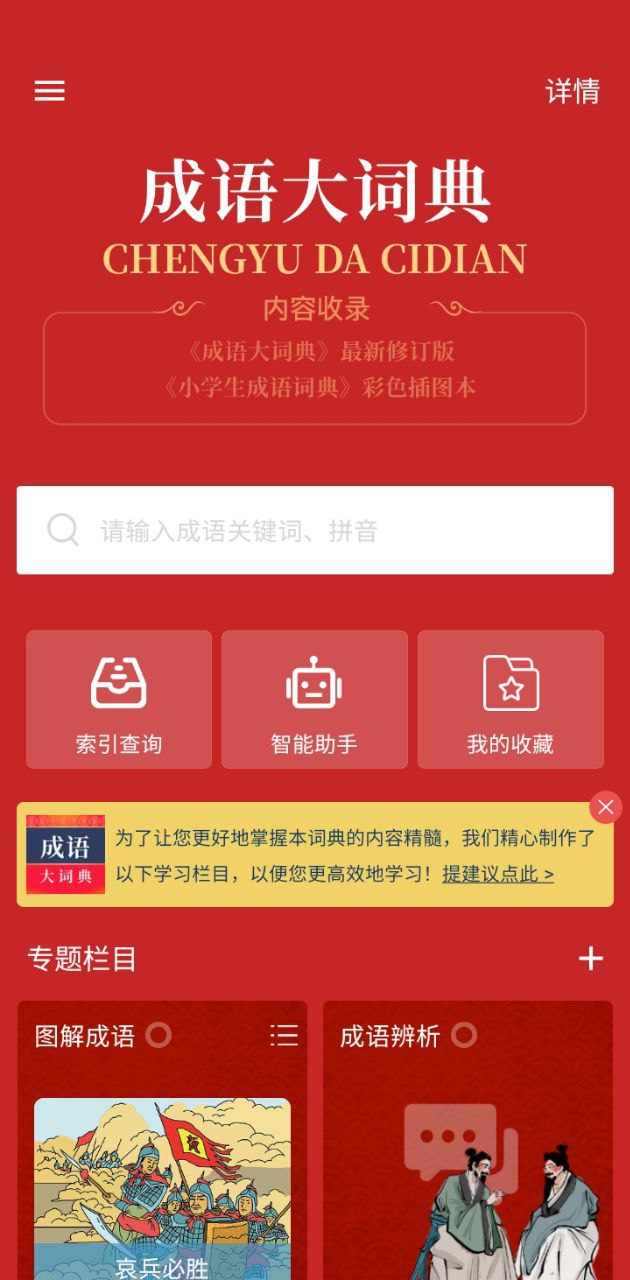630x1280 pixels.
Task: Dismiss the yellow study tips banner
Action: pyautogui.click(x=605, y=807)
